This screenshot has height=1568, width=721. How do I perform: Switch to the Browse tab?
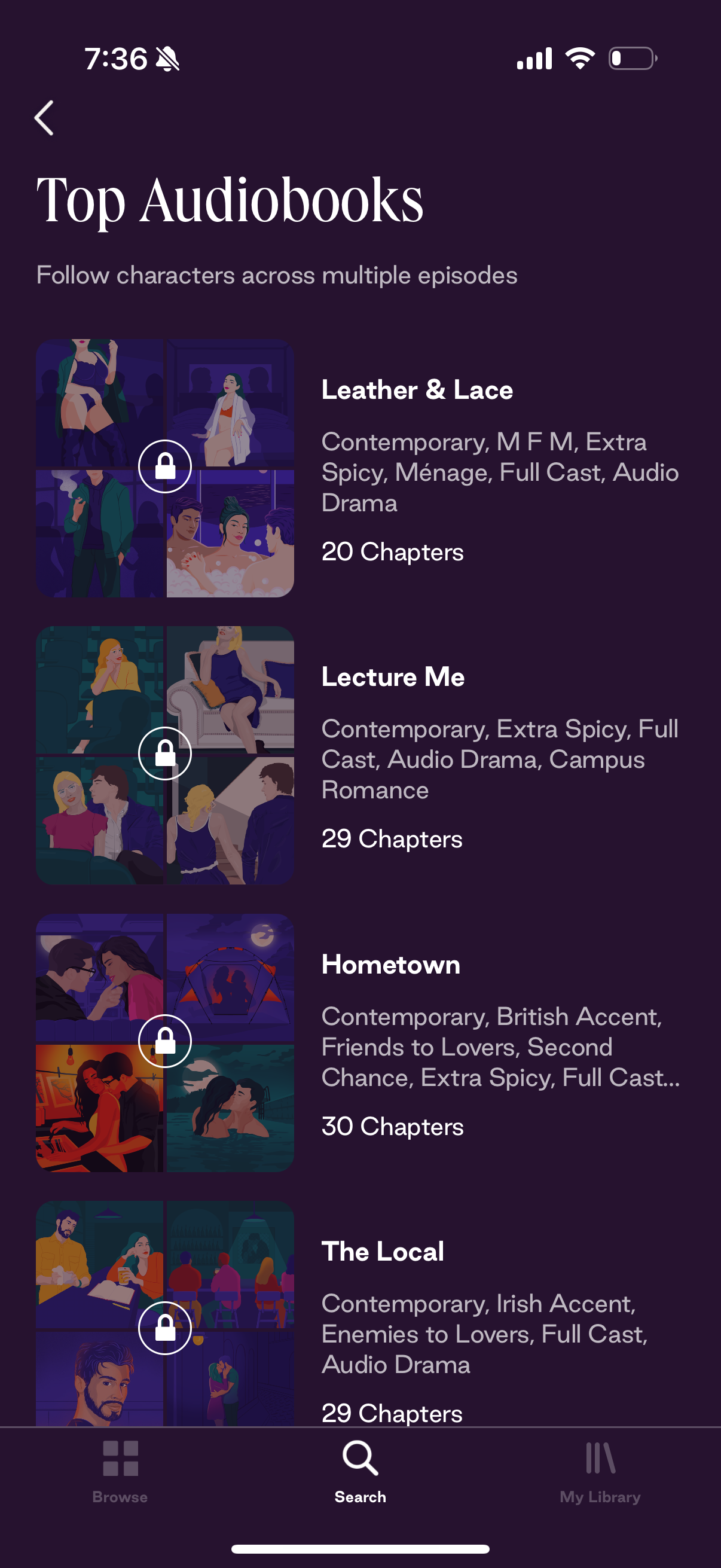point(120,1471)
